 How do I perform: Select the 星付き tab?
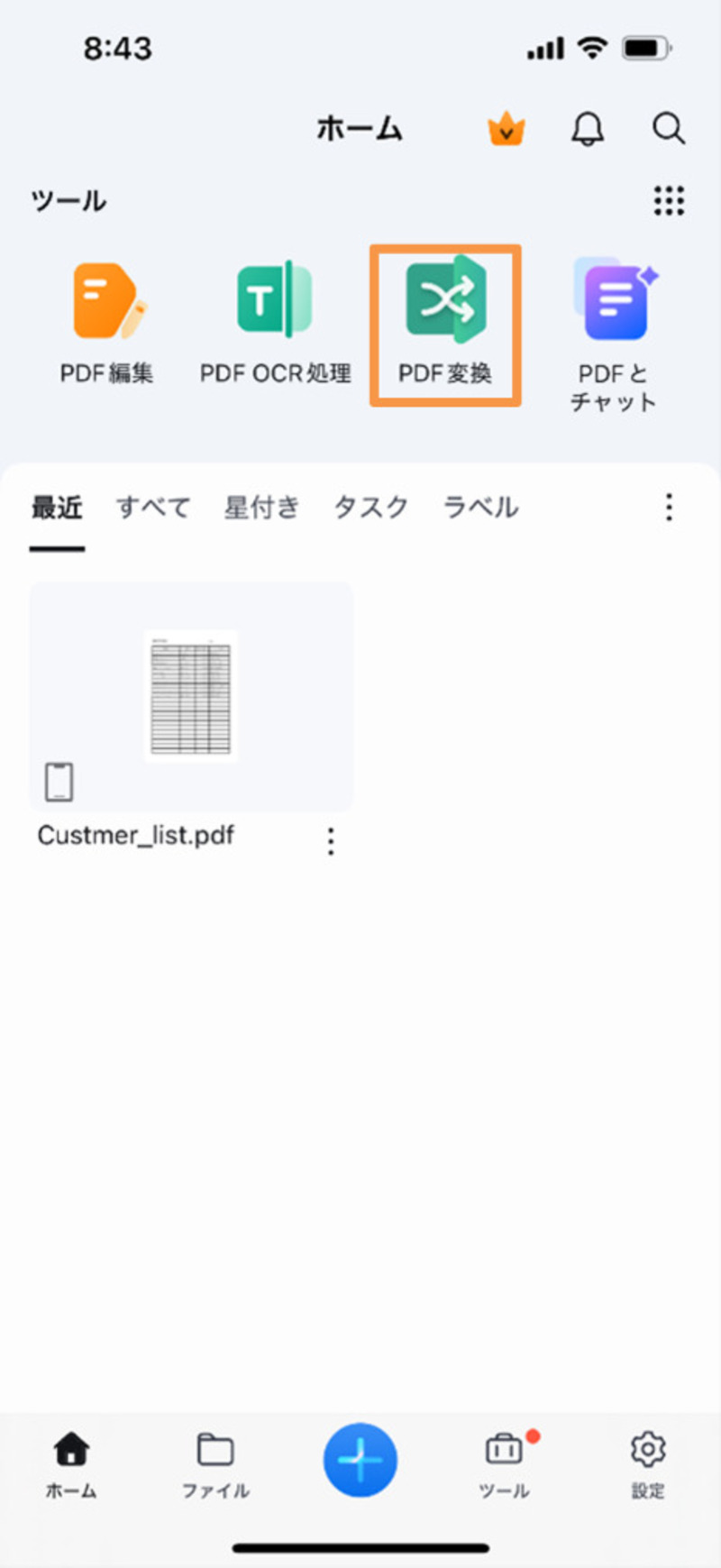(261, 508)
